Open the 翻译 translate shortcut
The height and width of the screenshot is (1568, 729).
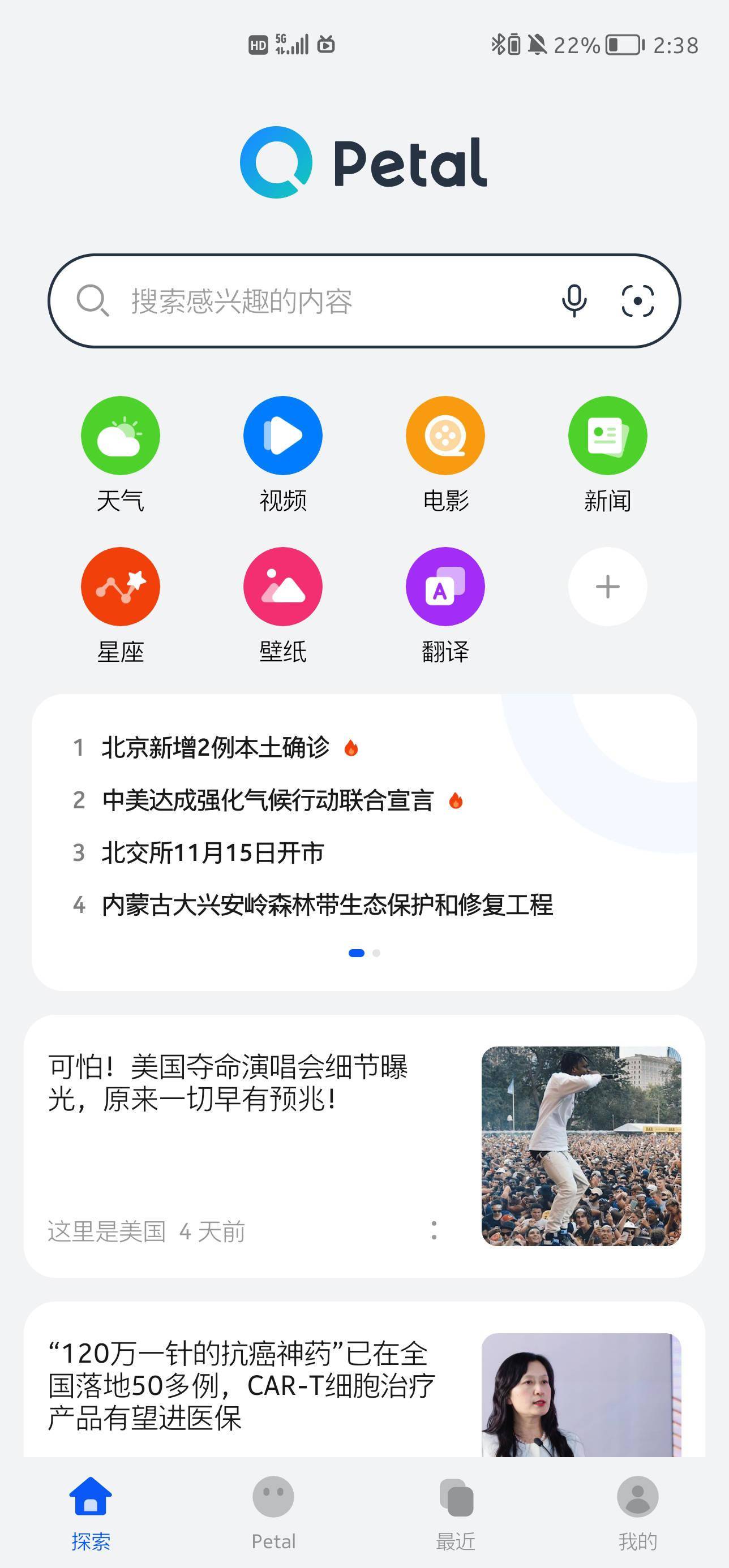pyautogui.click(x=445, y=587)
